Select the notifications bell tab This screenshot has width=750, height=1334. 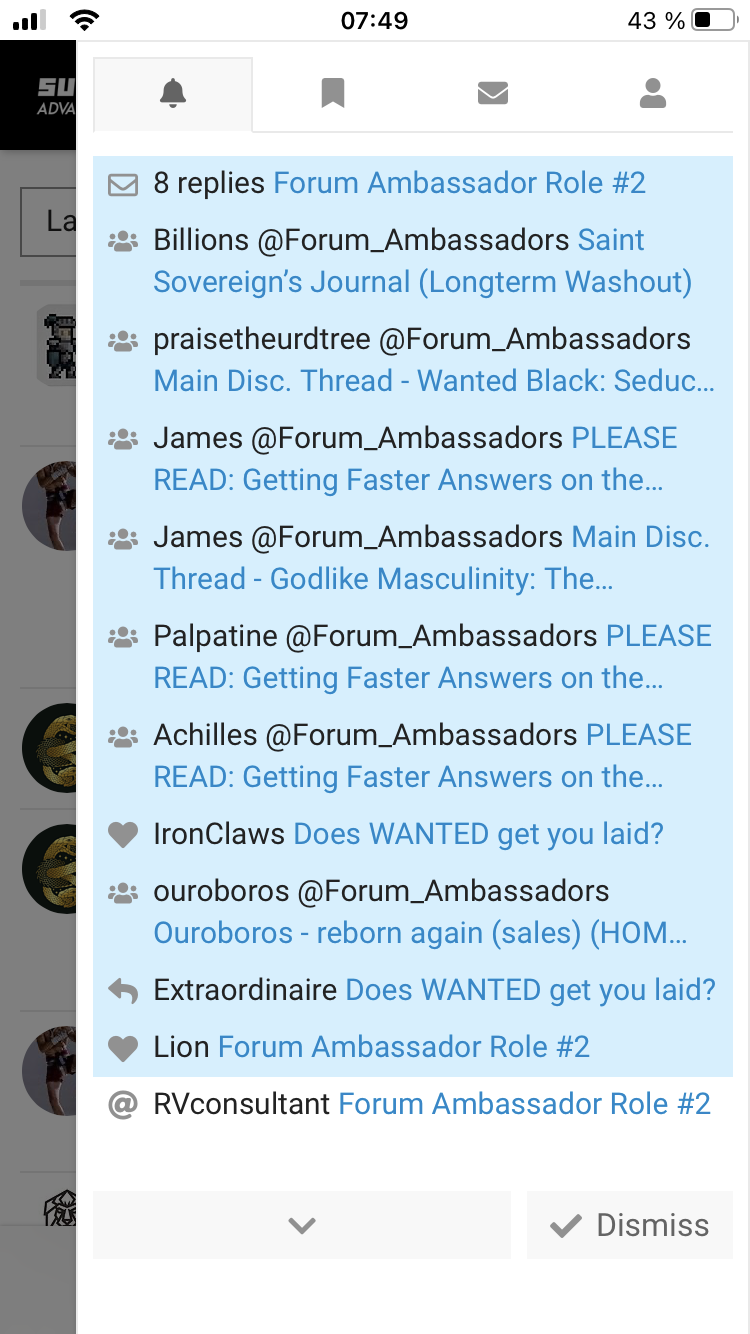click(x=173, y=94)
